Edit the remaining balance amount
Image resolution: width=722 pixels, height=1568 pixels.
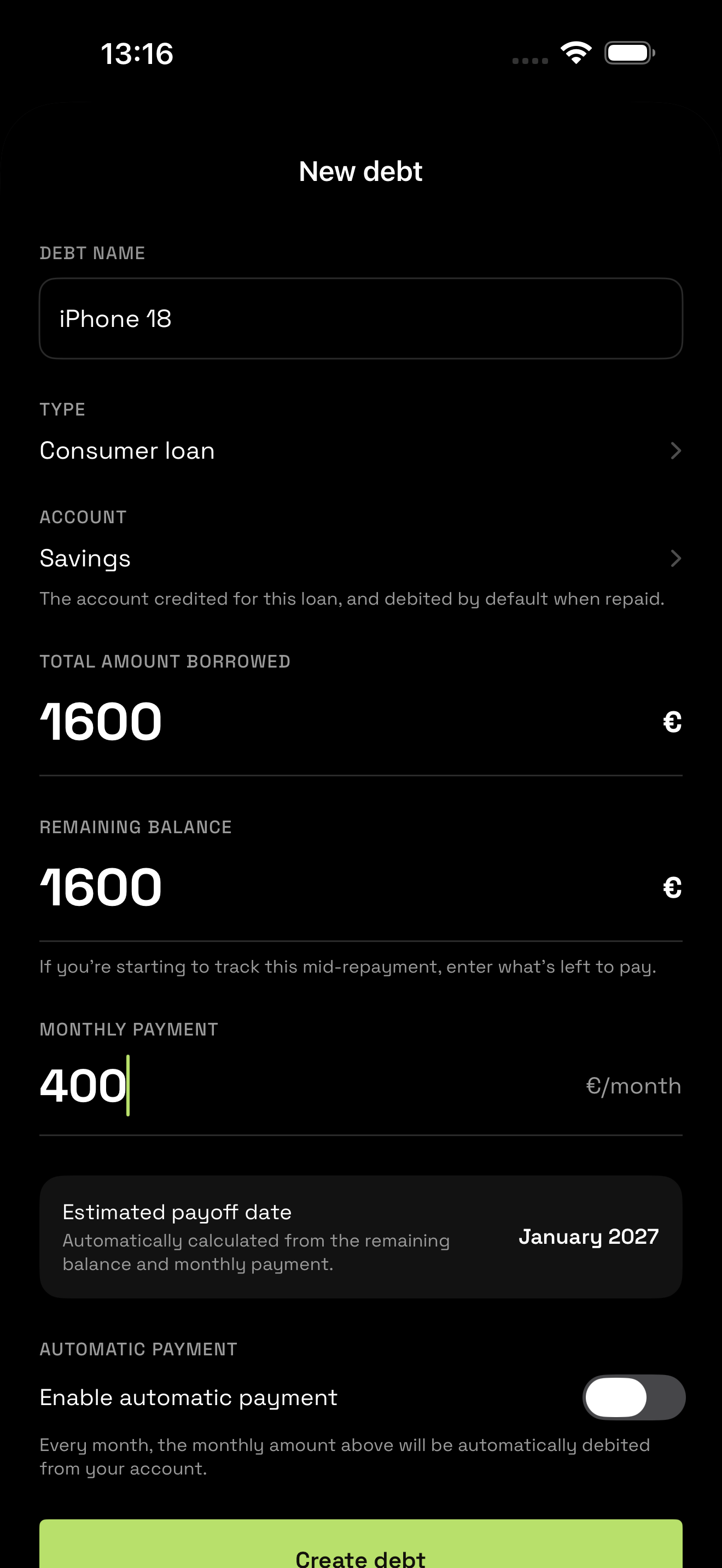point(361,887)
